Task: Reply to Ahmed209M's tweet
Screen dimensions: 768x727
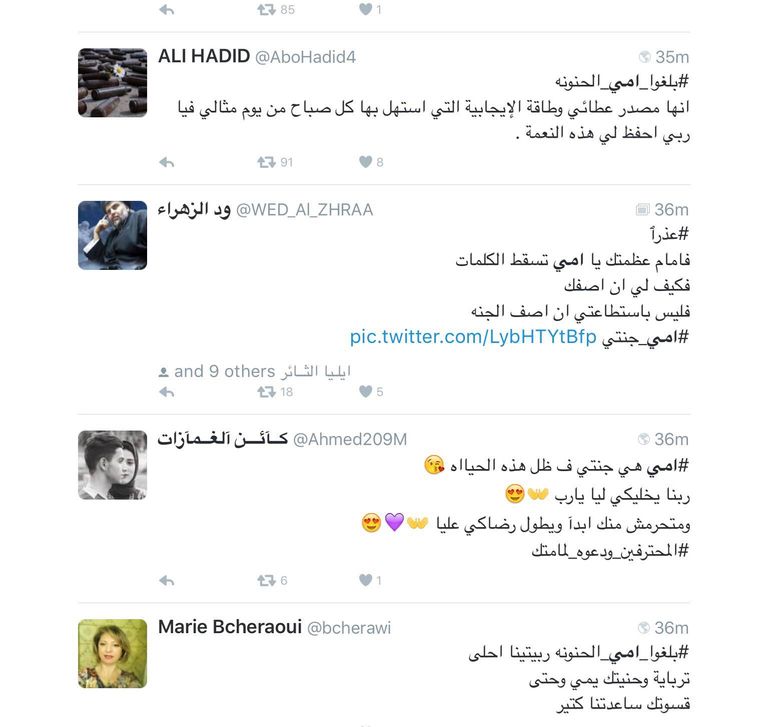Action: pos(167,580)
